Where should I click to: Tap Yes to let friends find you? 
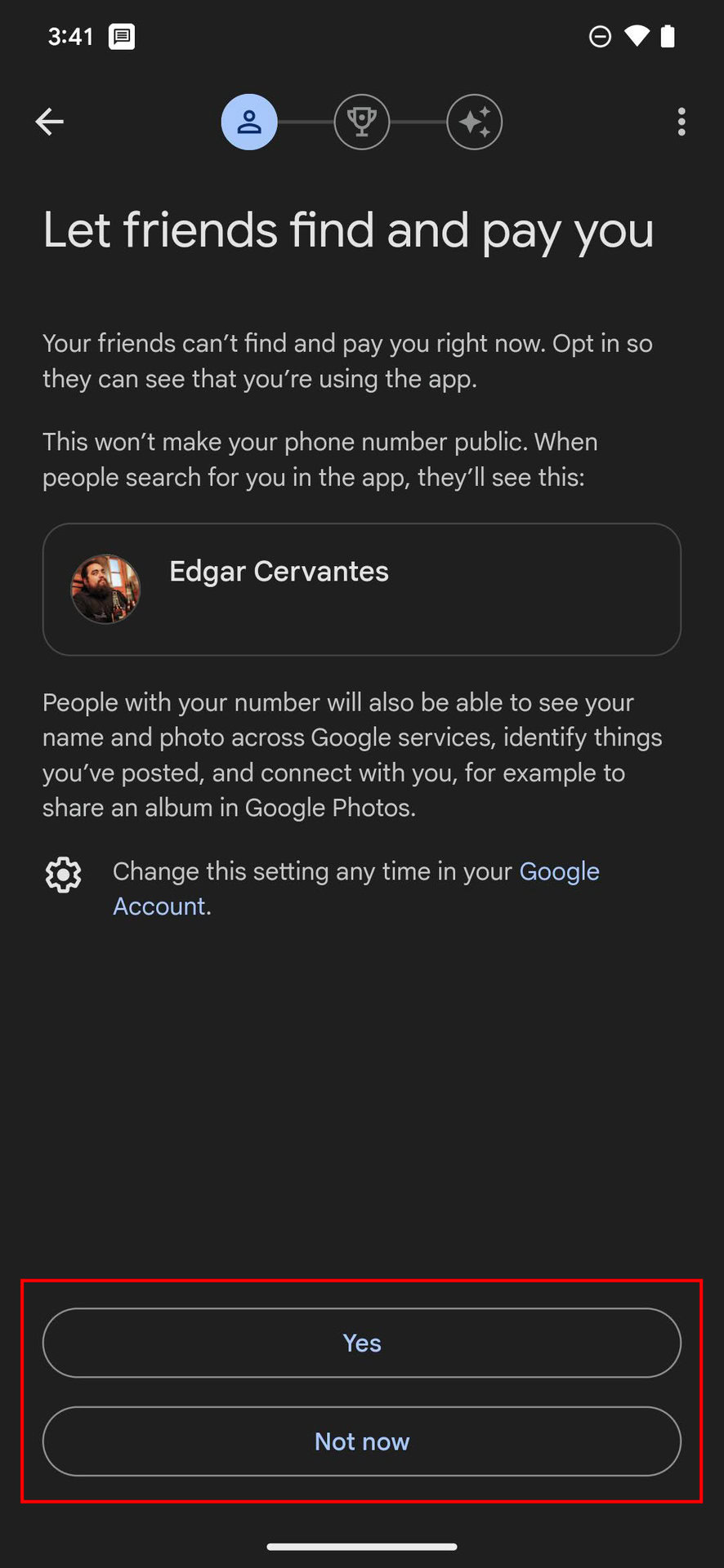click(361, 1343)
